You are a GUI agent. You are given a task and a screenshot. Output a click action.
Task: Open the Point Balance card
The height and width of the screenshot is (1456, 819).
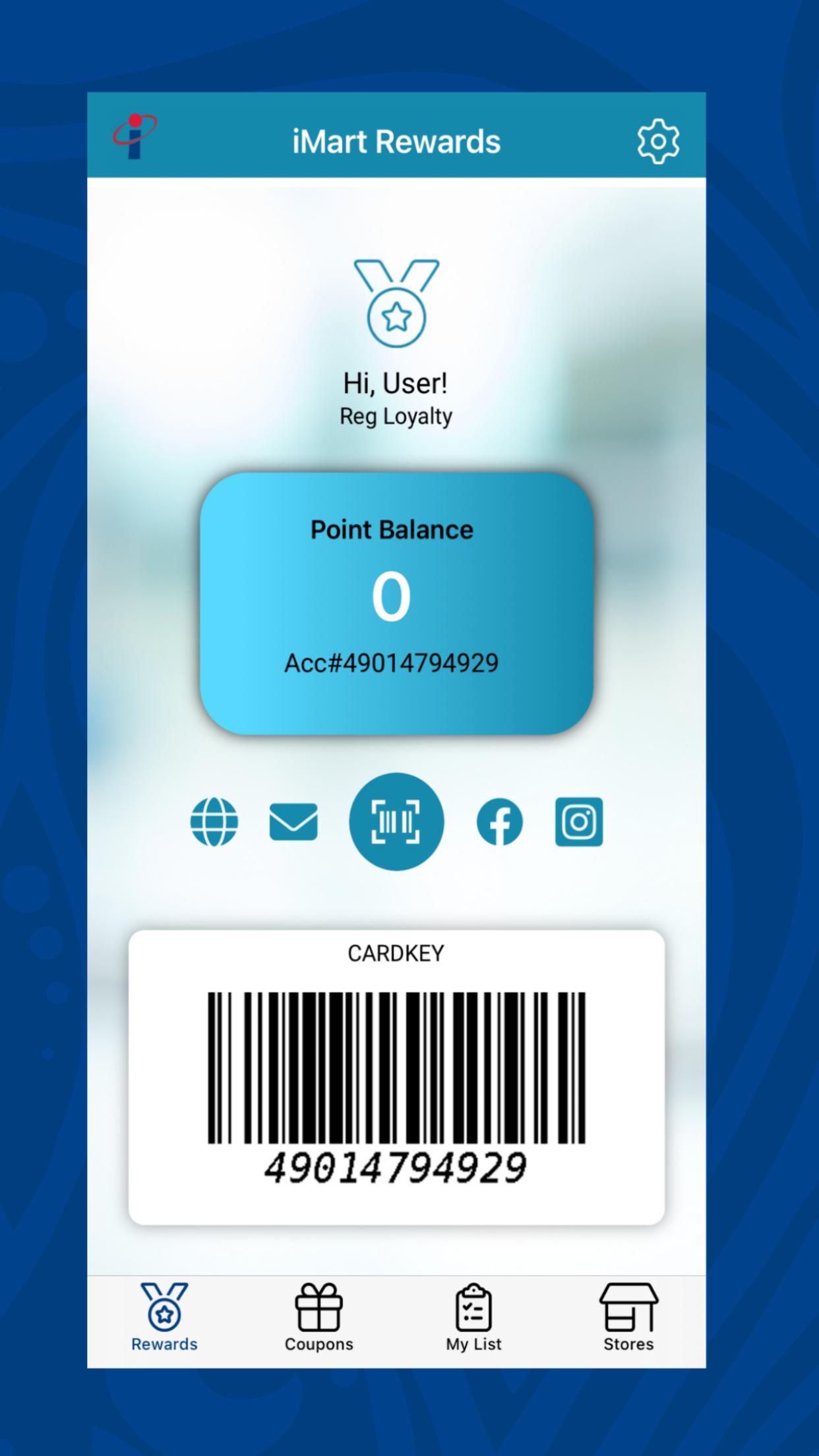pyautogui.click(x=396, y=603)
